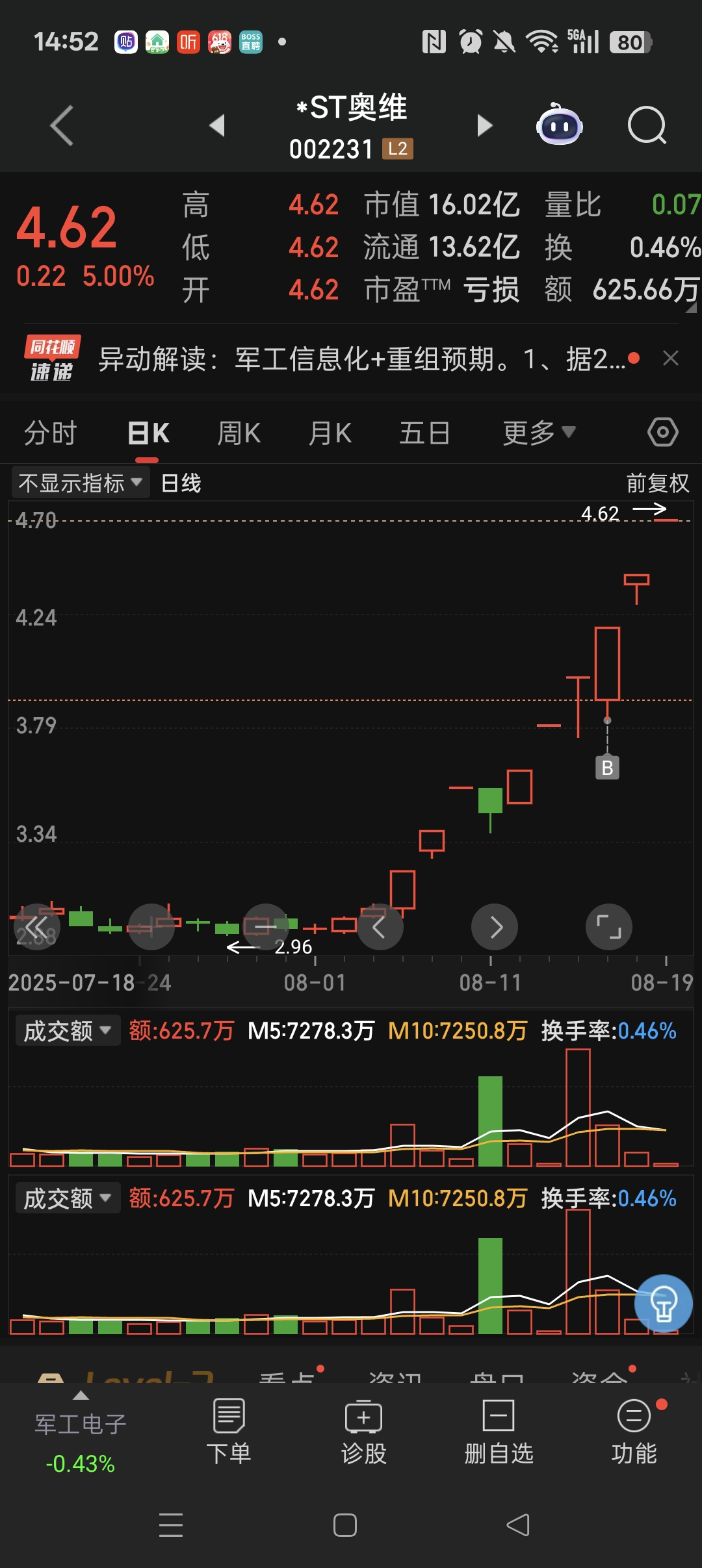Switch to the 五日 tab
This screenshot has width=702, height=1568.
(x=424, y=433)
